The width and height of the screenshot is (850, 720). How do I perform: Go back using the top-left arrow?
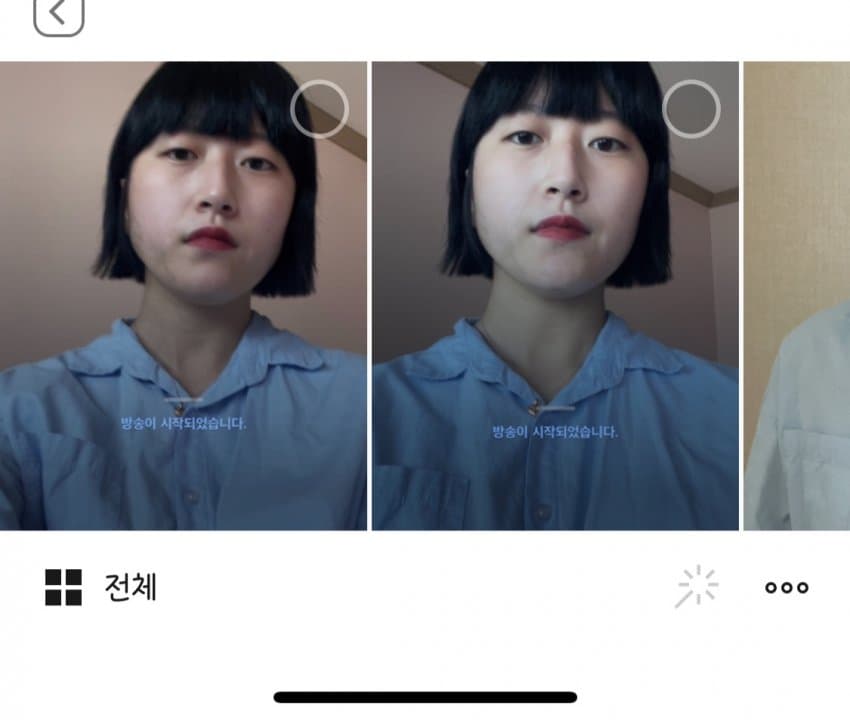click(x=58, y=14)
